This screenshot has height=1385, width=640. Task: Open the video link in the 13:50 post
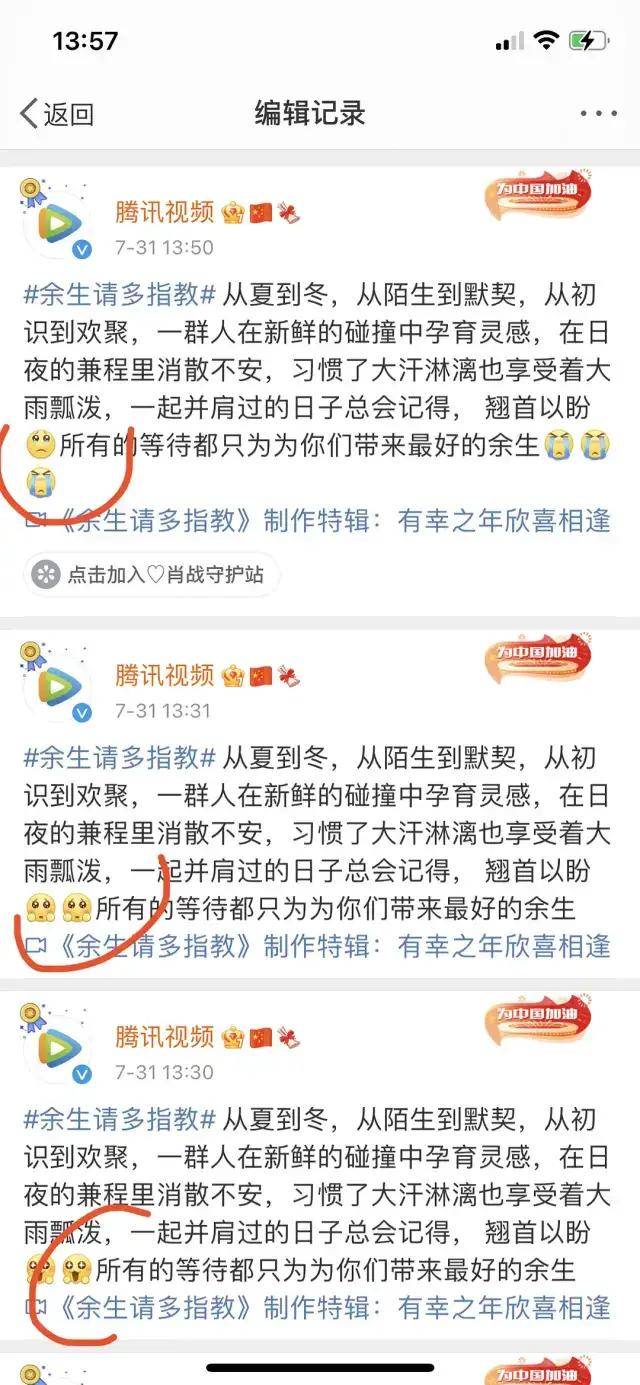[x=316, y=520]
